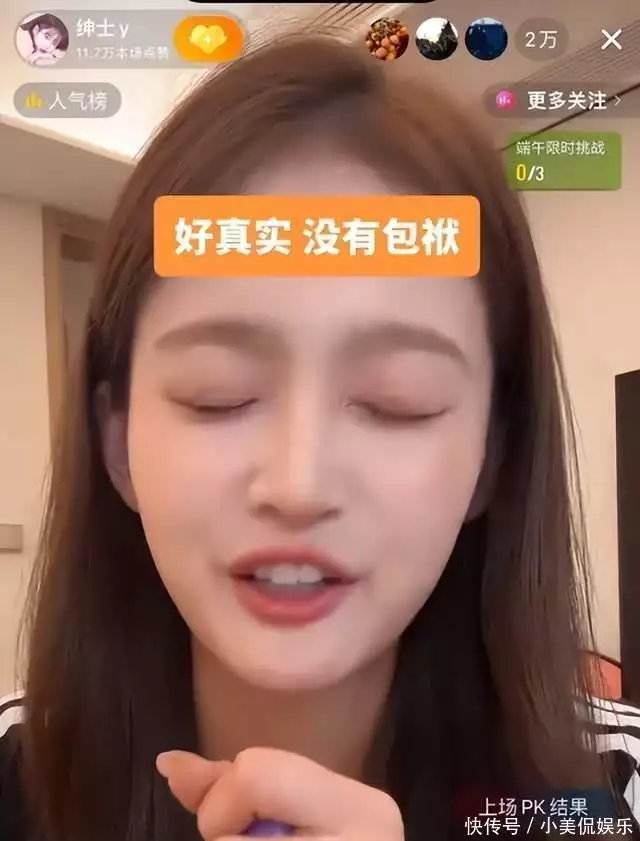
Task: Open the third top viewer's avatar
Action: click(x=486, y=40)
